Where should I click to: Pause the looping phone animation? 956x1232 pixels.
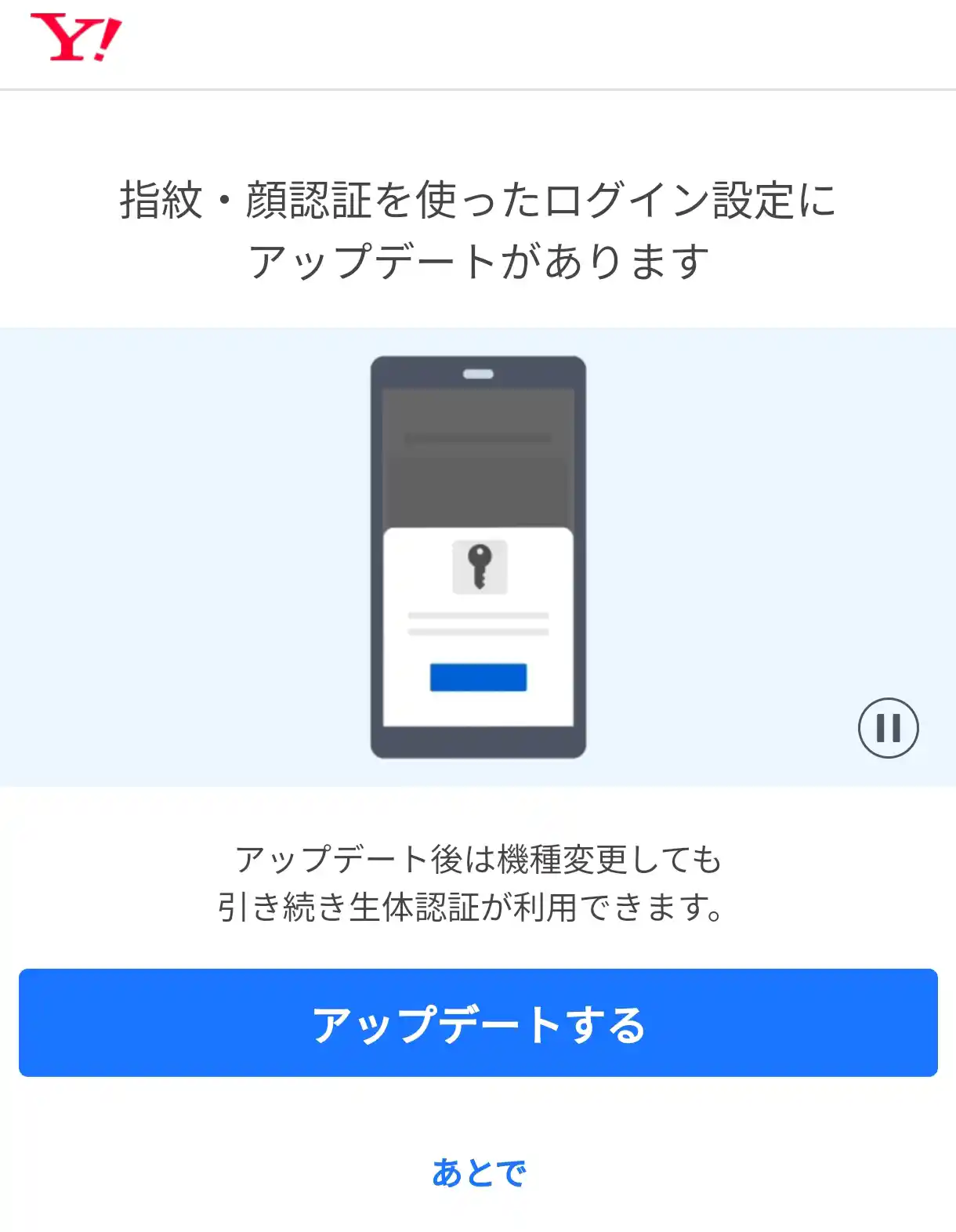click(889, 727)
